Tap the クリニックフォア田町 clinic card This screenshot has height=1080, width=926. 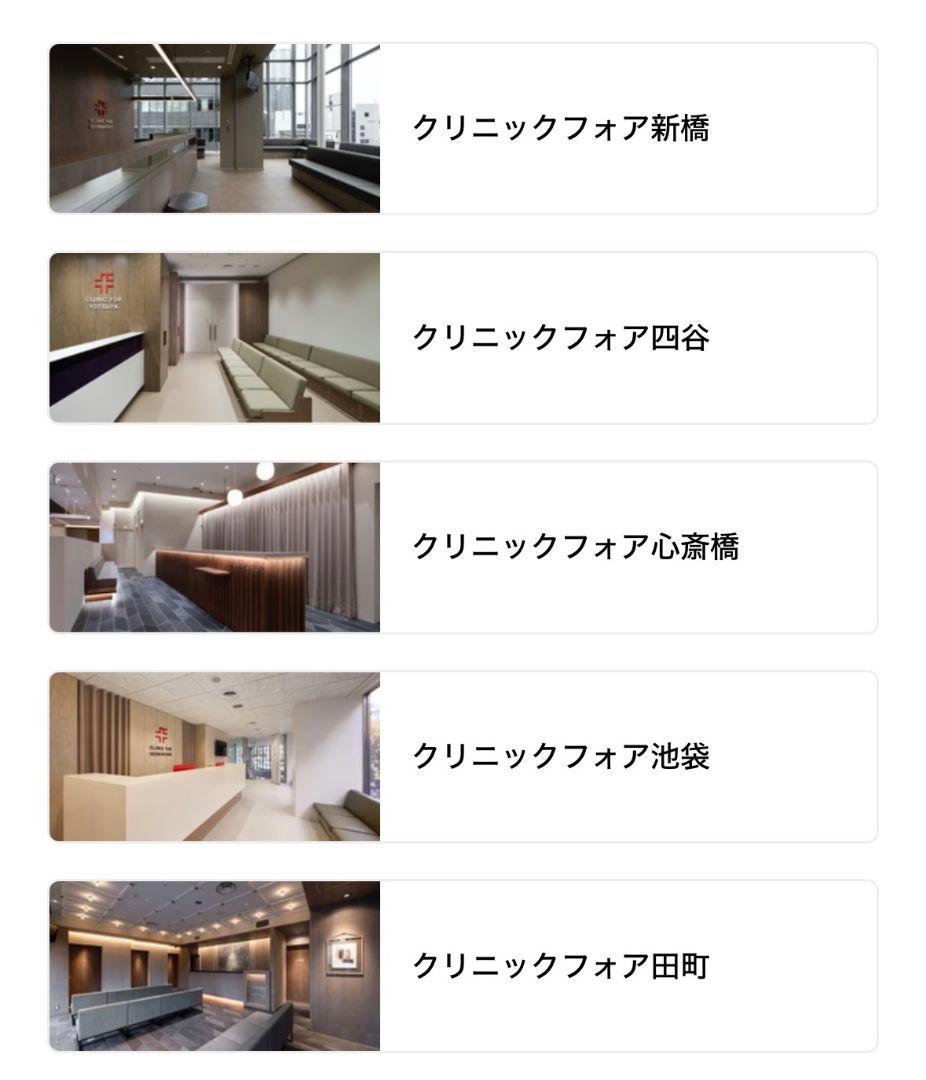[x=462, y=966]
